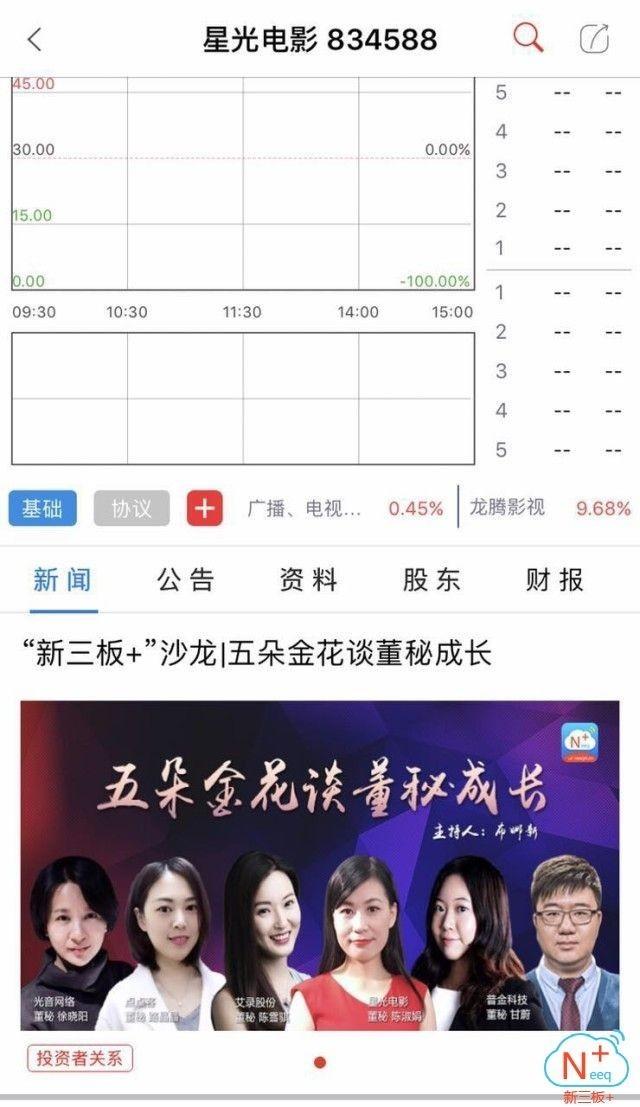Switch to the 新闻 tab
The image size is (640, 1107).
click(62, 580)
